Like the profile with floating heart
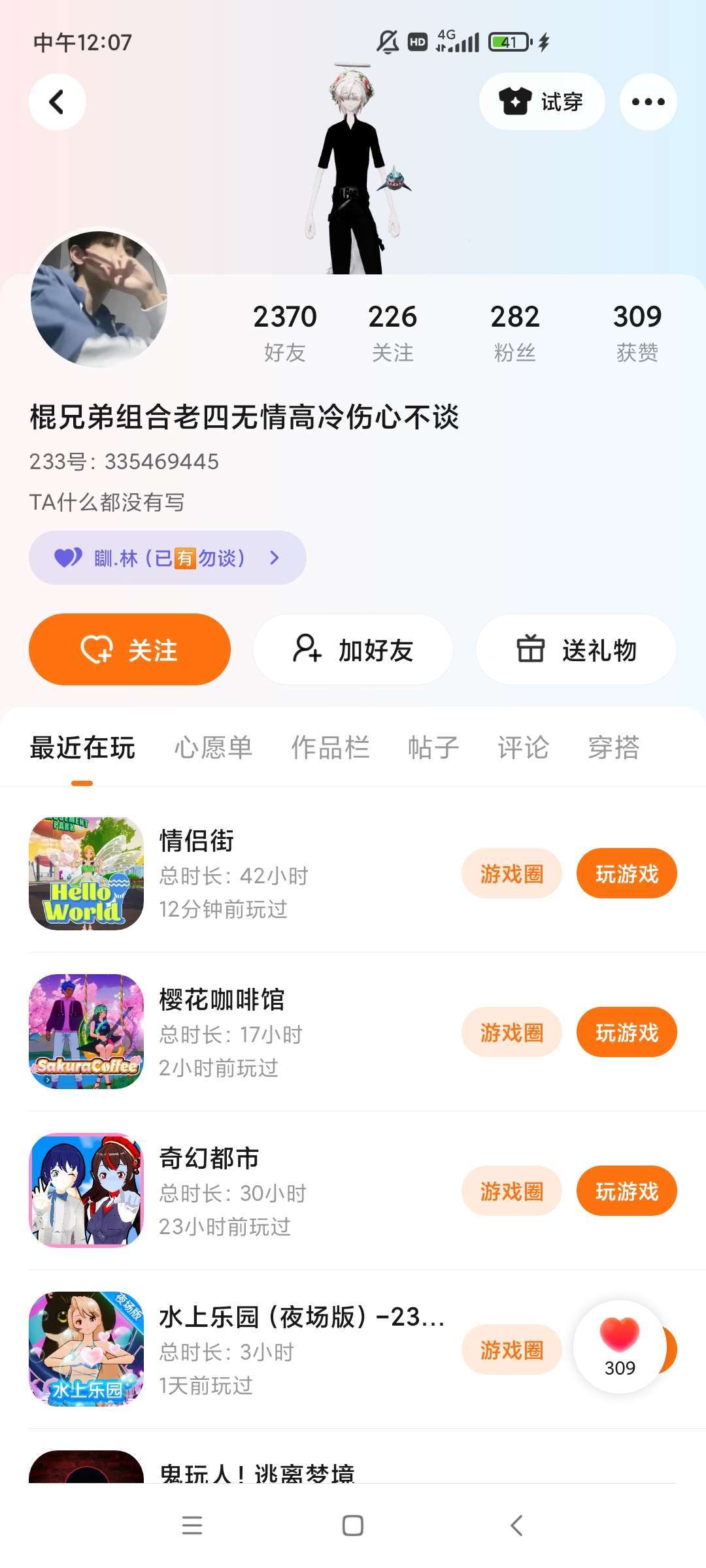The height and width of the screenshot is (1568, 706). (x=620, y=1346)
